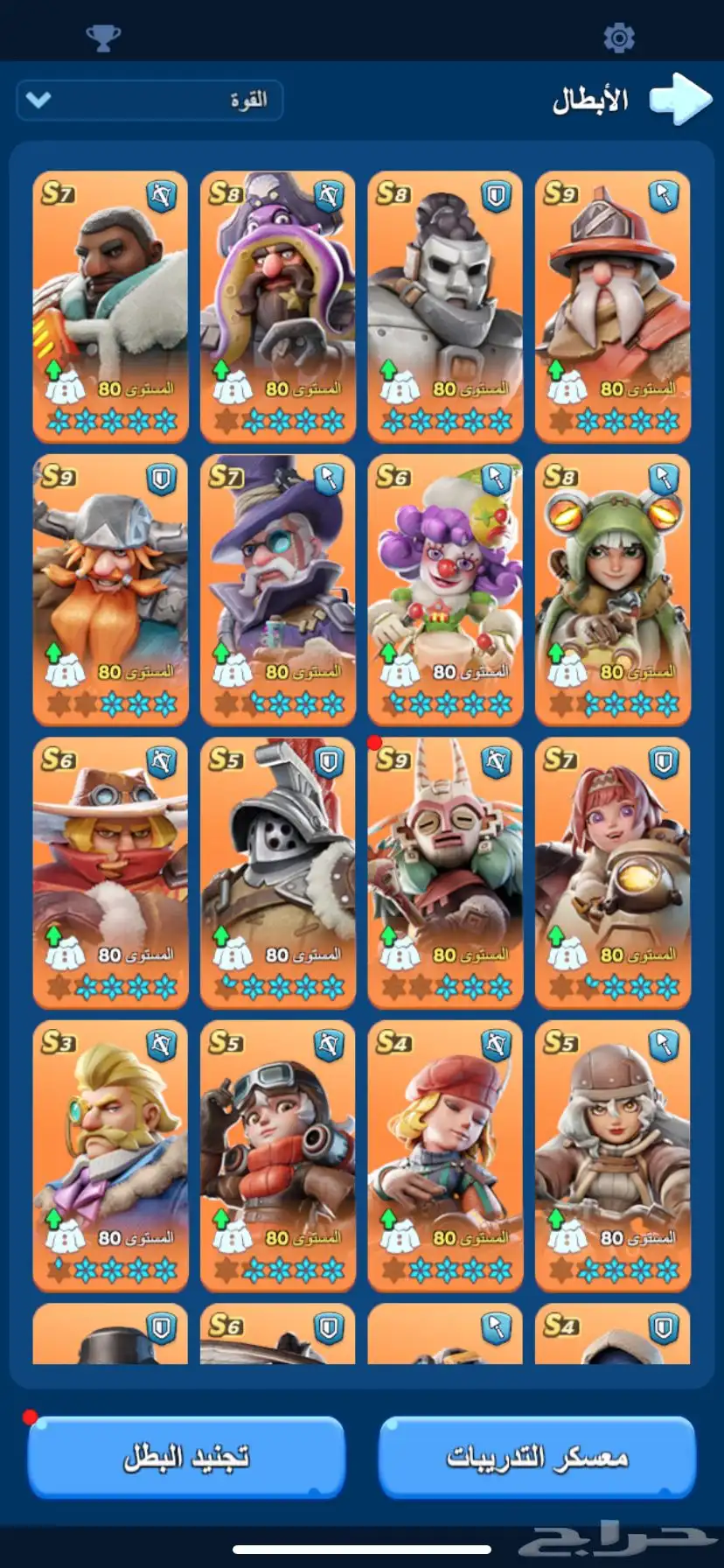Open the settings gear icon

point(619,38)
